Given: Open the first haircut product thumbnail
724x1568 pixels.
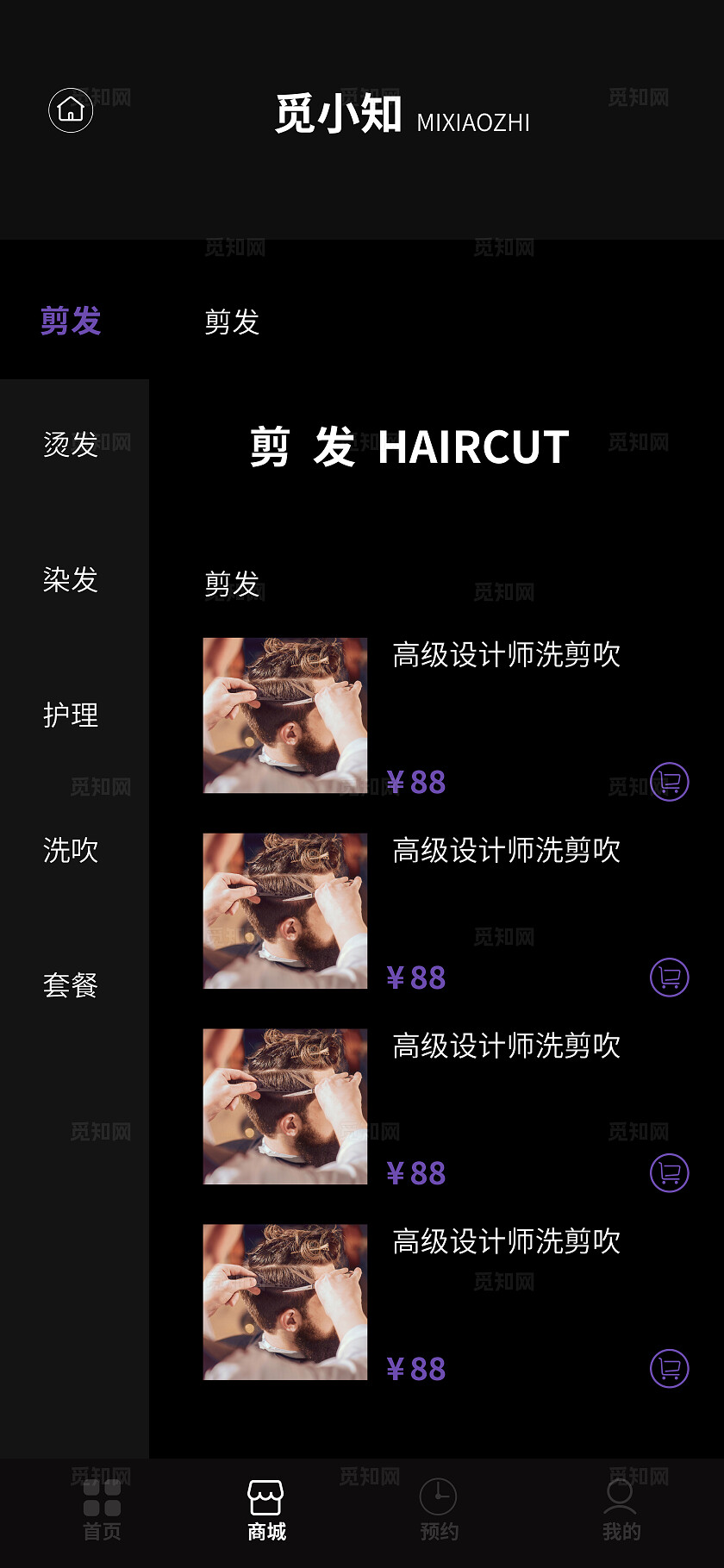Looking at the screenshot, I should click(285, 715).
